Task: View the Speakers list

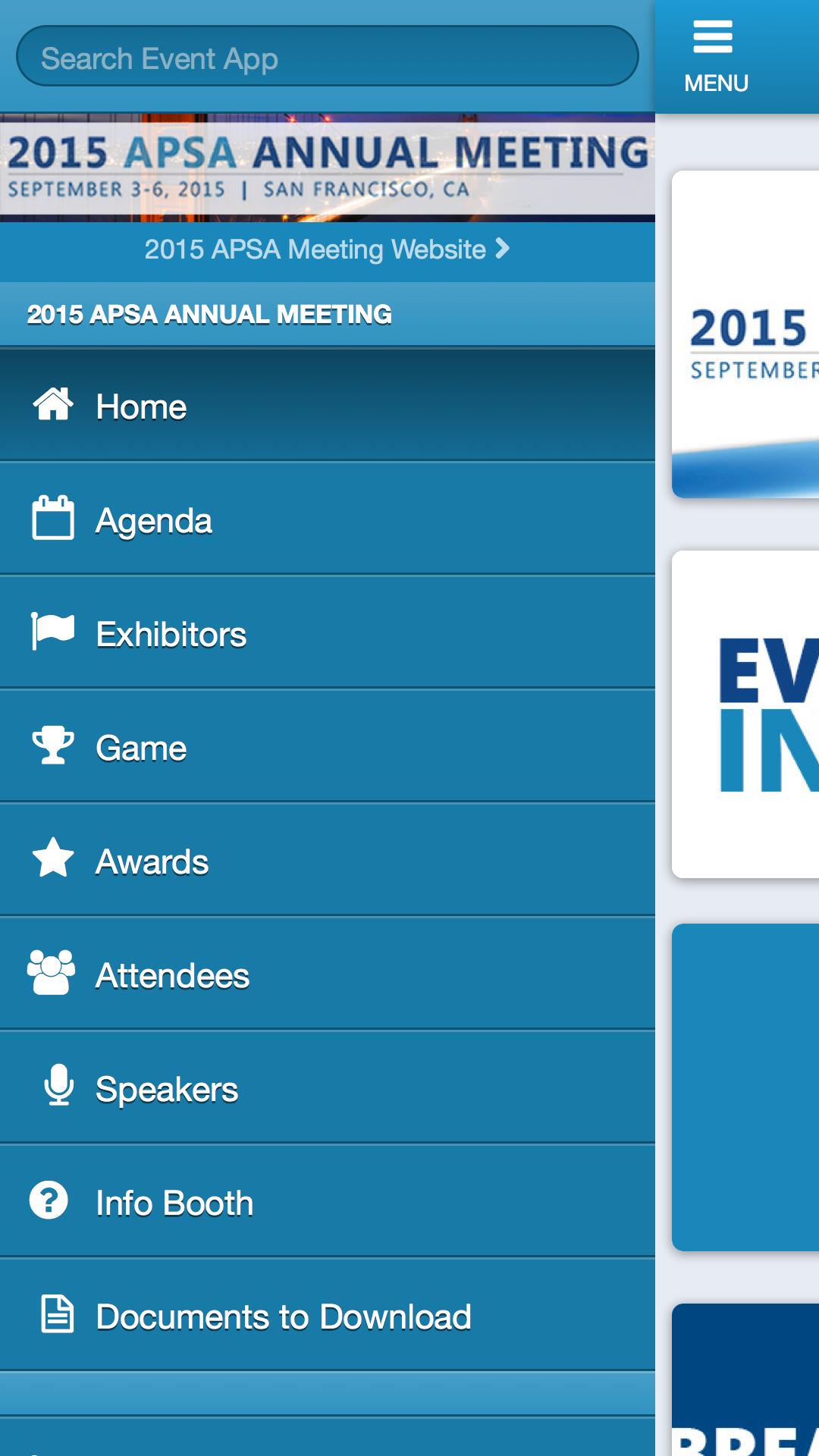Action: click(326, 1088)
